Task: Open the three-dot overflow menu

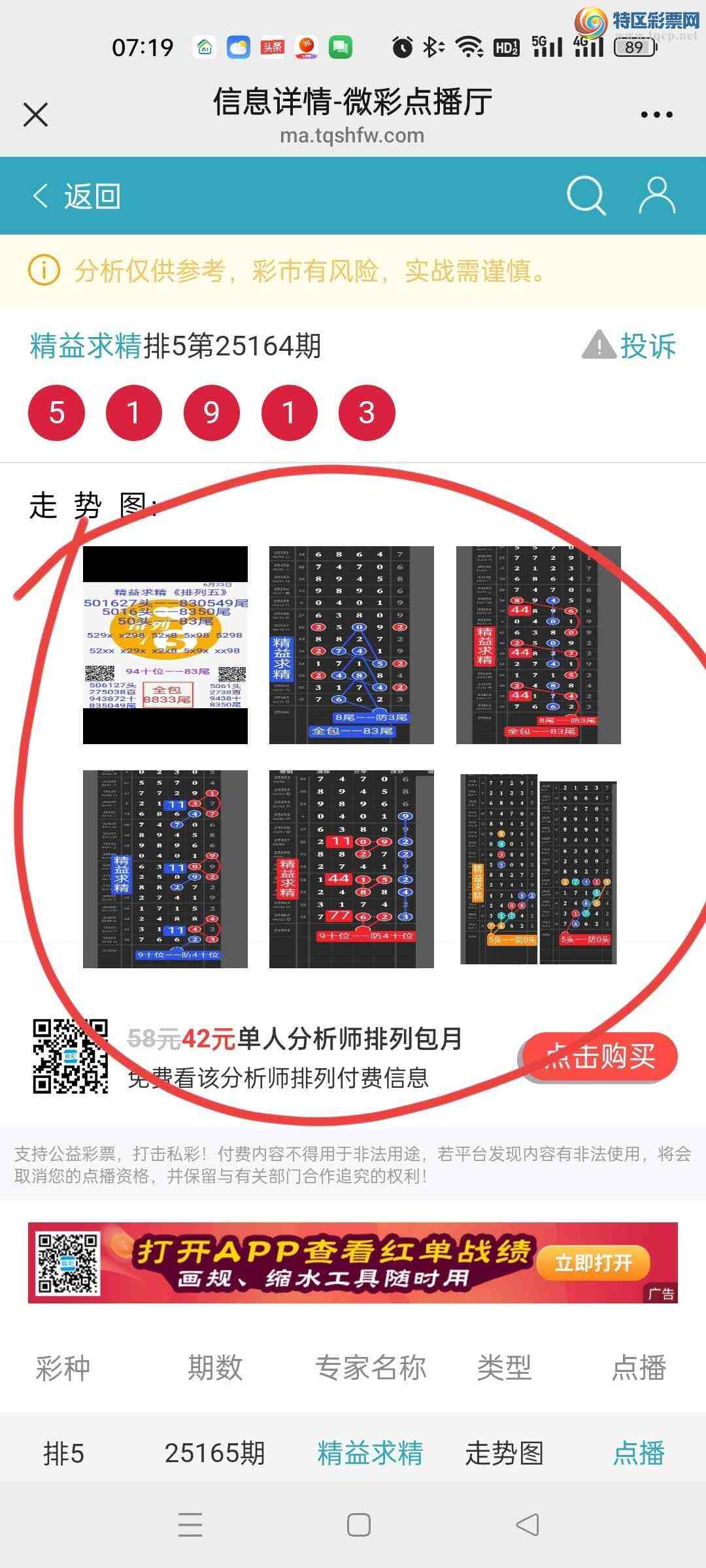Action: 656,115
